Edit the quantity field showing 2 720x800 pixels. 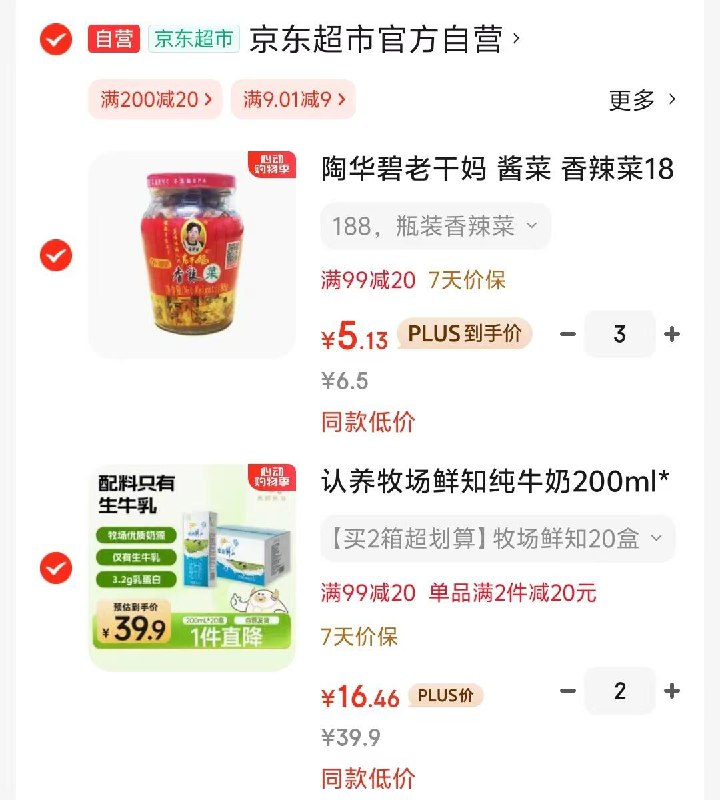tap(620, 691)
